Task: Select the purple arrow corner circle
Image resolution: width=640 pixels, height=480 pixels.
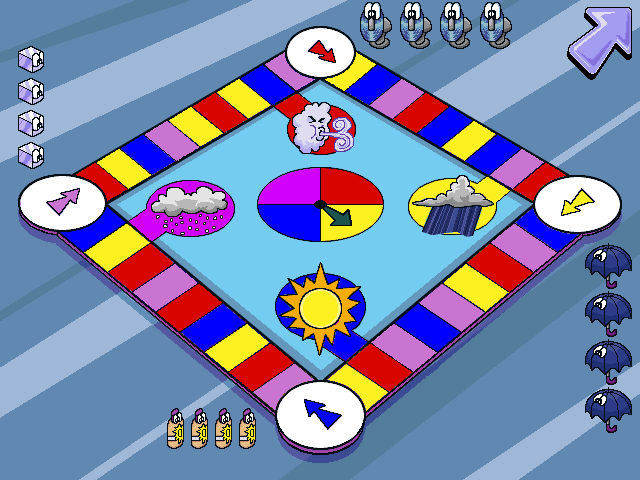Action: (x=62, y=201)
